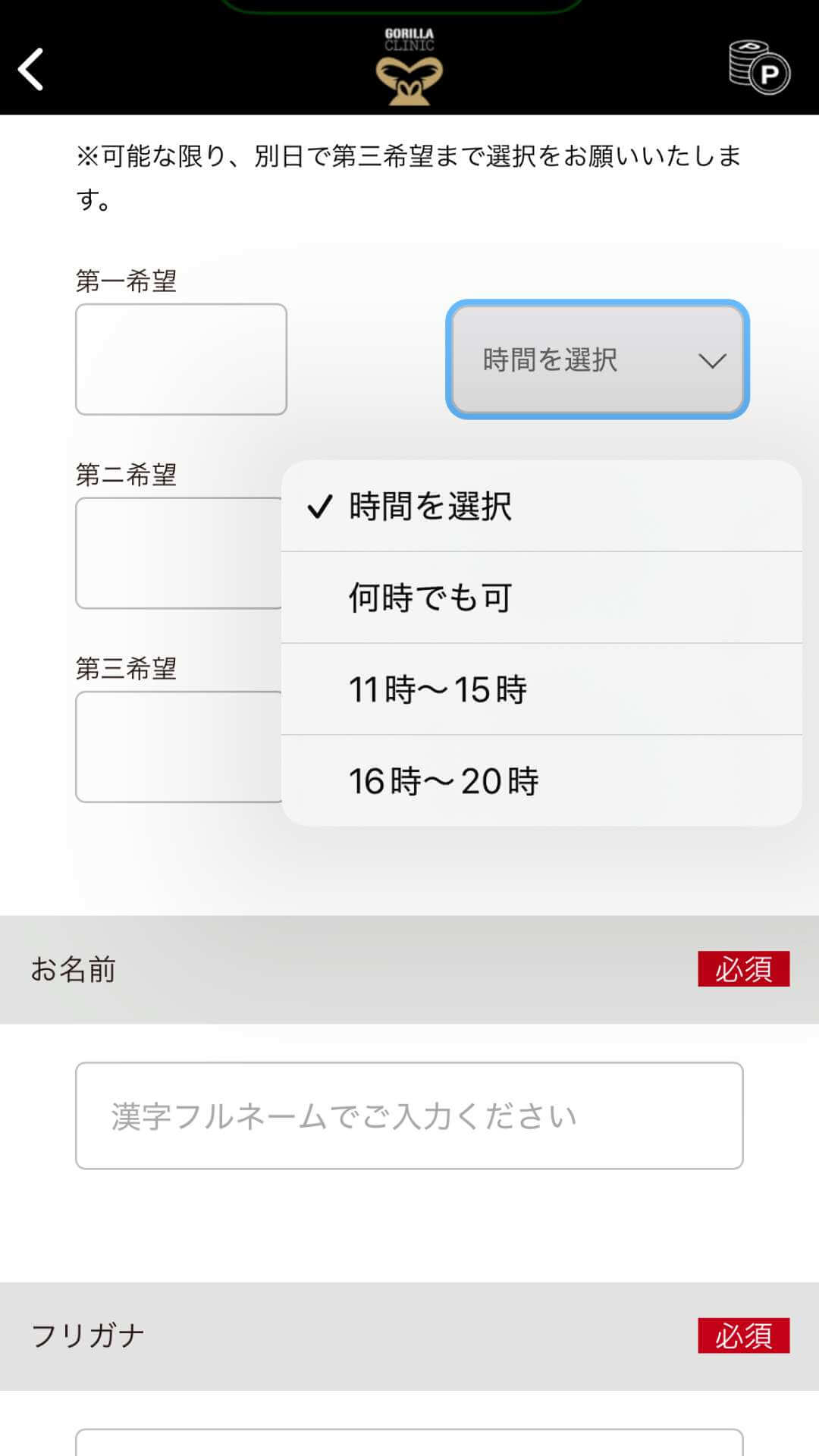Select 時間を選択 option in list
The width and height of the screenshot is (819, 1456).
[x=541, y=507]
